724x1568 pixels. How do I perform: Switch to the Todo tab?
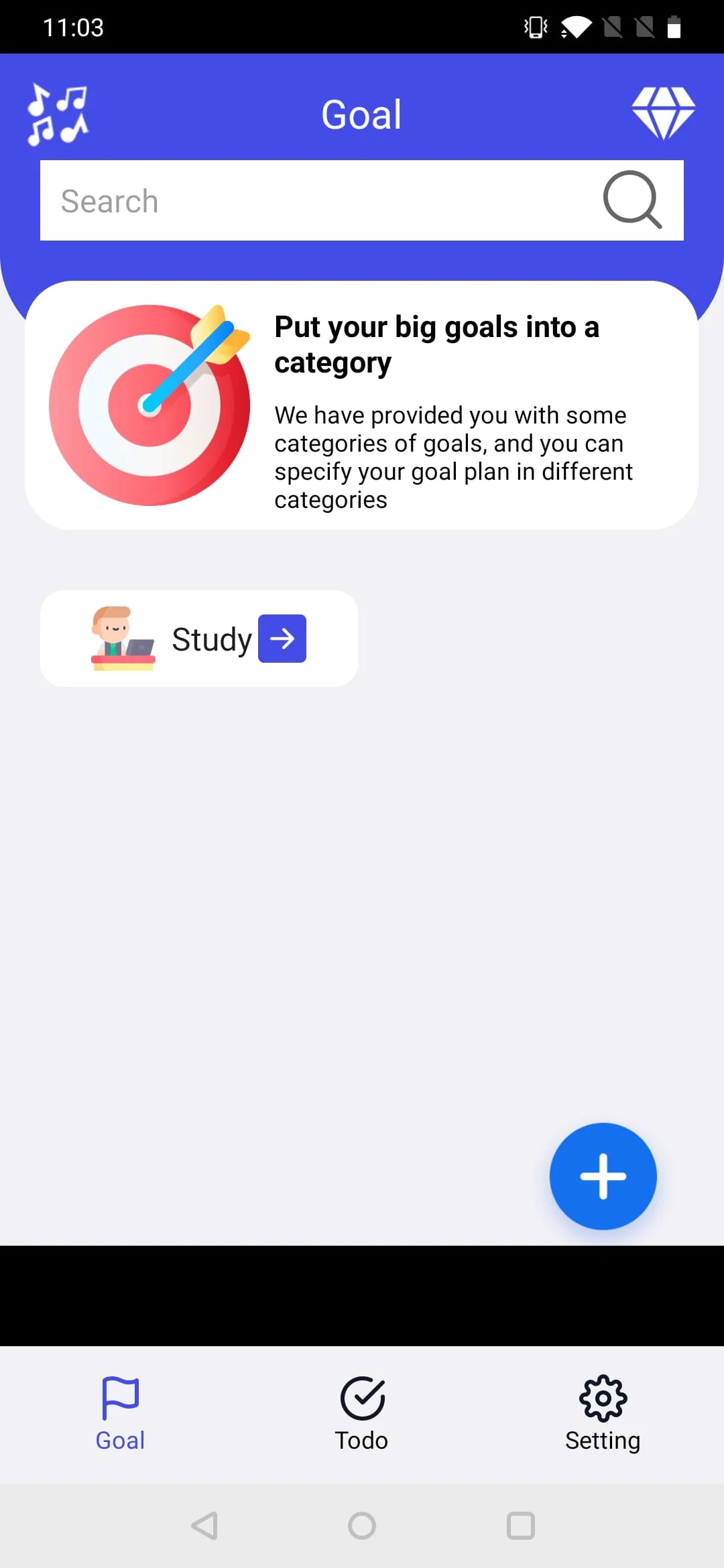361,1414
